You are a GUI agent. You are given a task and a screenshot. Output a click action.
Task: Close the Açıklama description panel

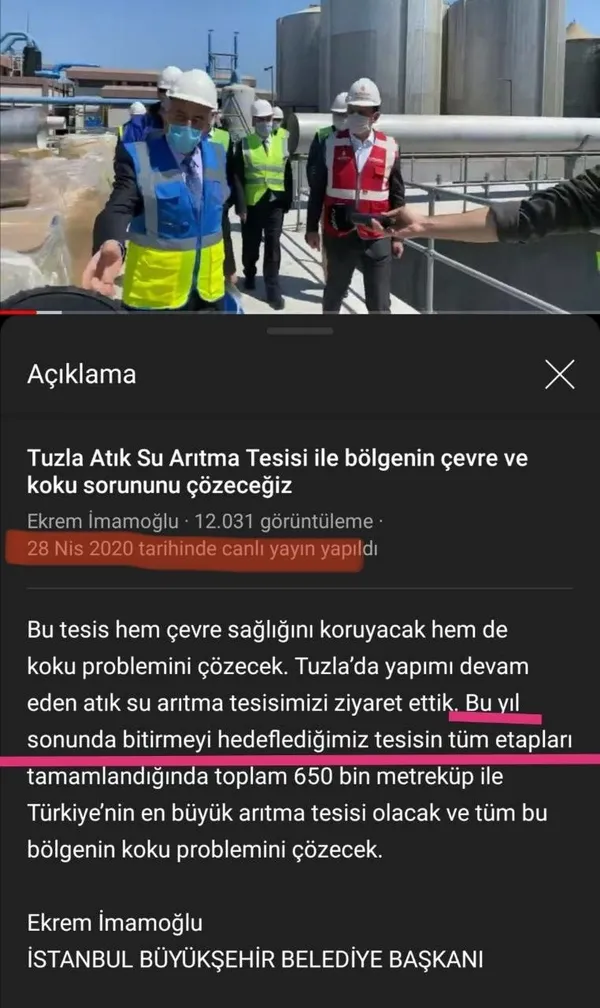(559, 375)
